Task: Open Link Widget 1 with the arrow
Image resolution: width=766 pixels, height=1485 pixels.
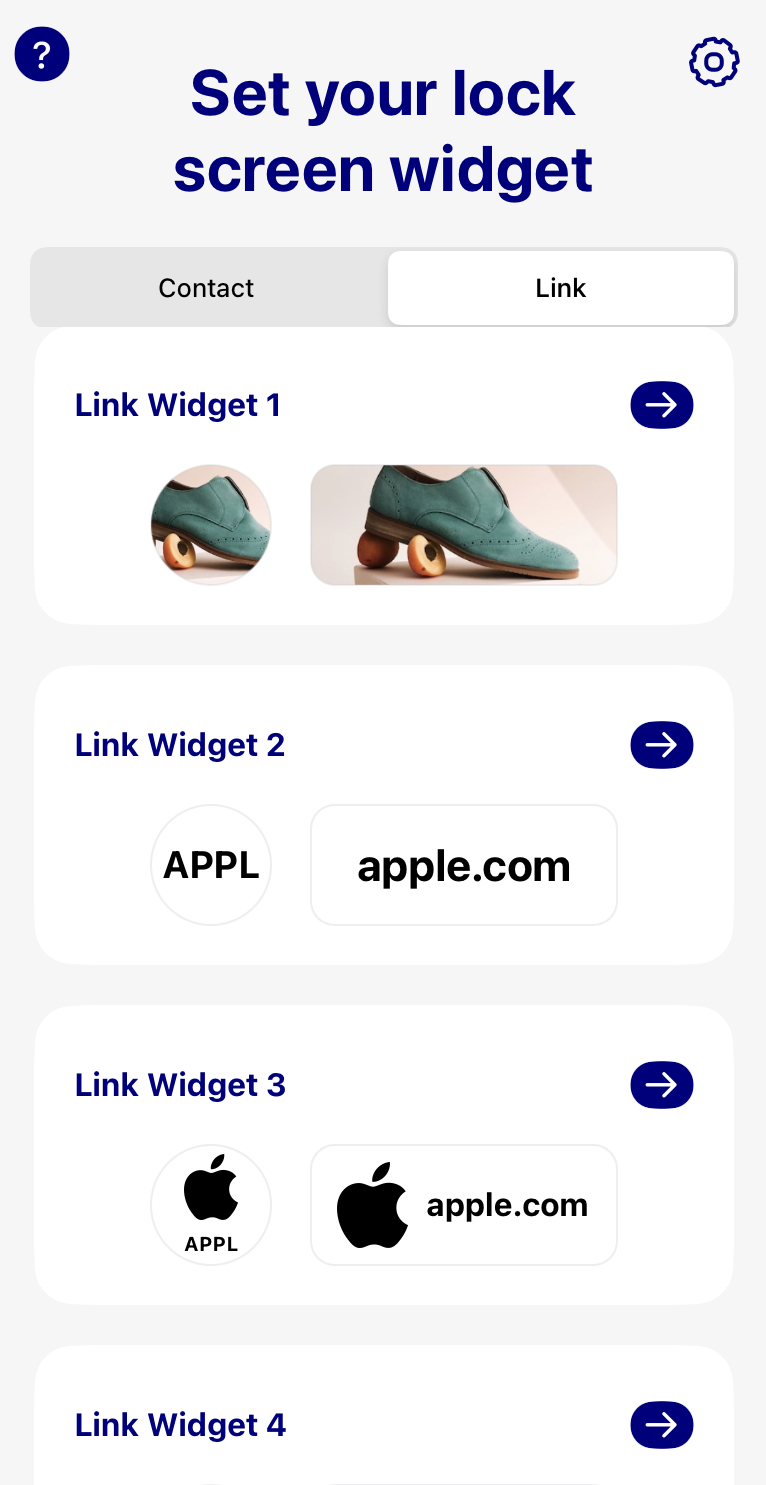Action: [x=661, y=405]
